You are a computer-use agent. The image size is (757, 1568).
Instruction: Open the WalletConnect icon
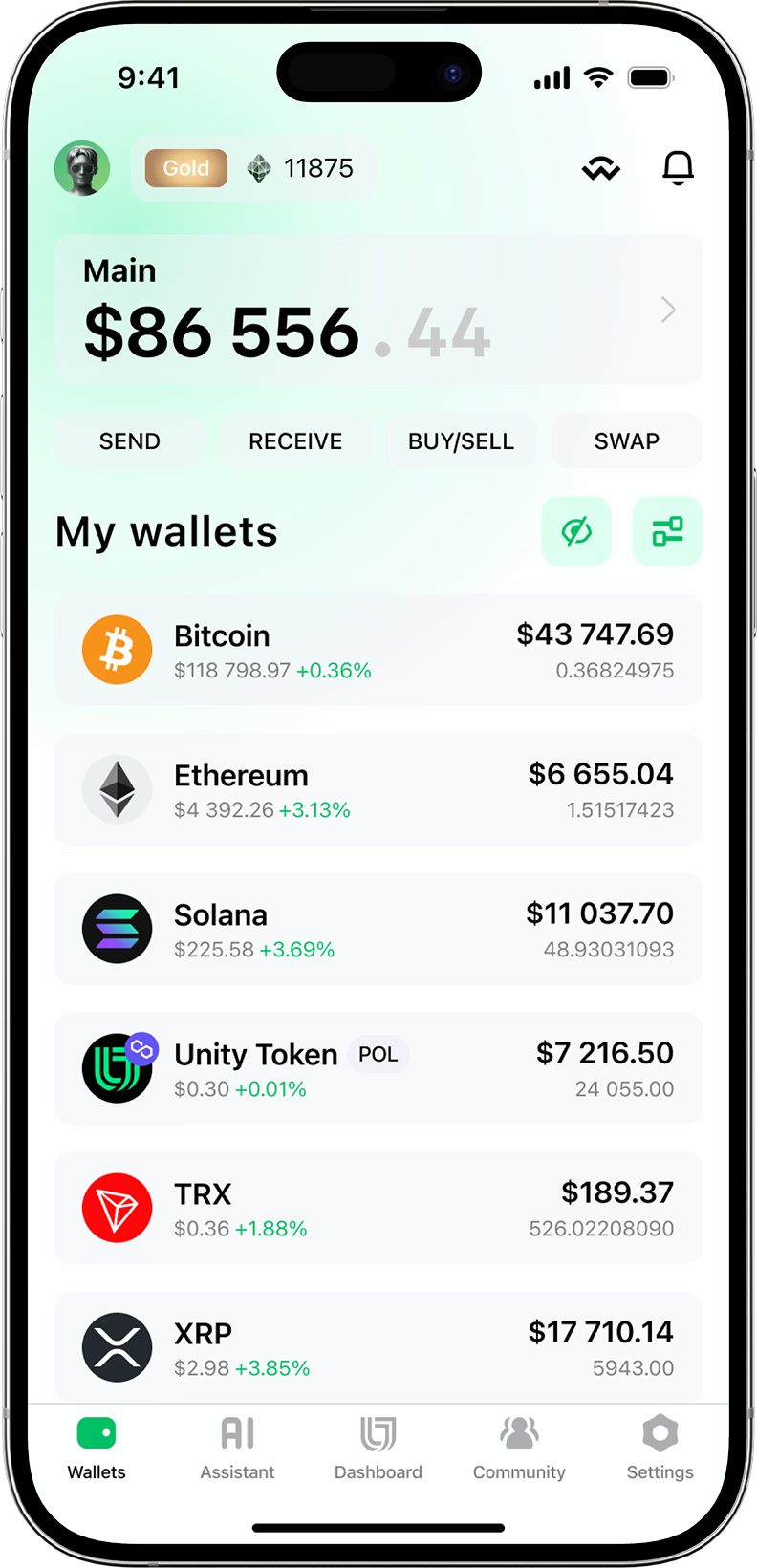[x=601, y=169]
